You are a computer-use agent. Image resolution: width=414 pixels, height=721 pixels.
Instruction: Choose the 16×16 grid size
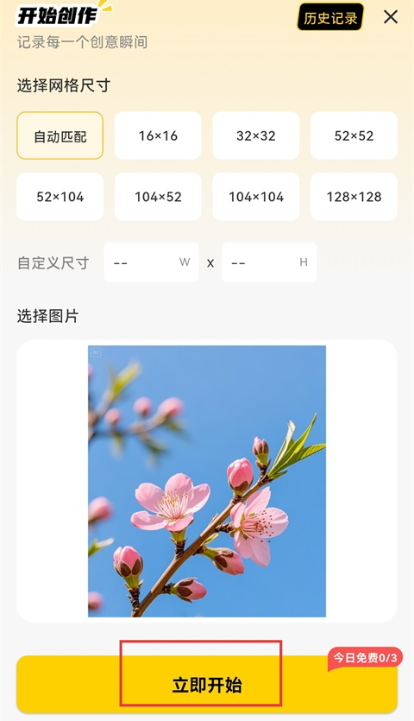click(x=158, y=136)
